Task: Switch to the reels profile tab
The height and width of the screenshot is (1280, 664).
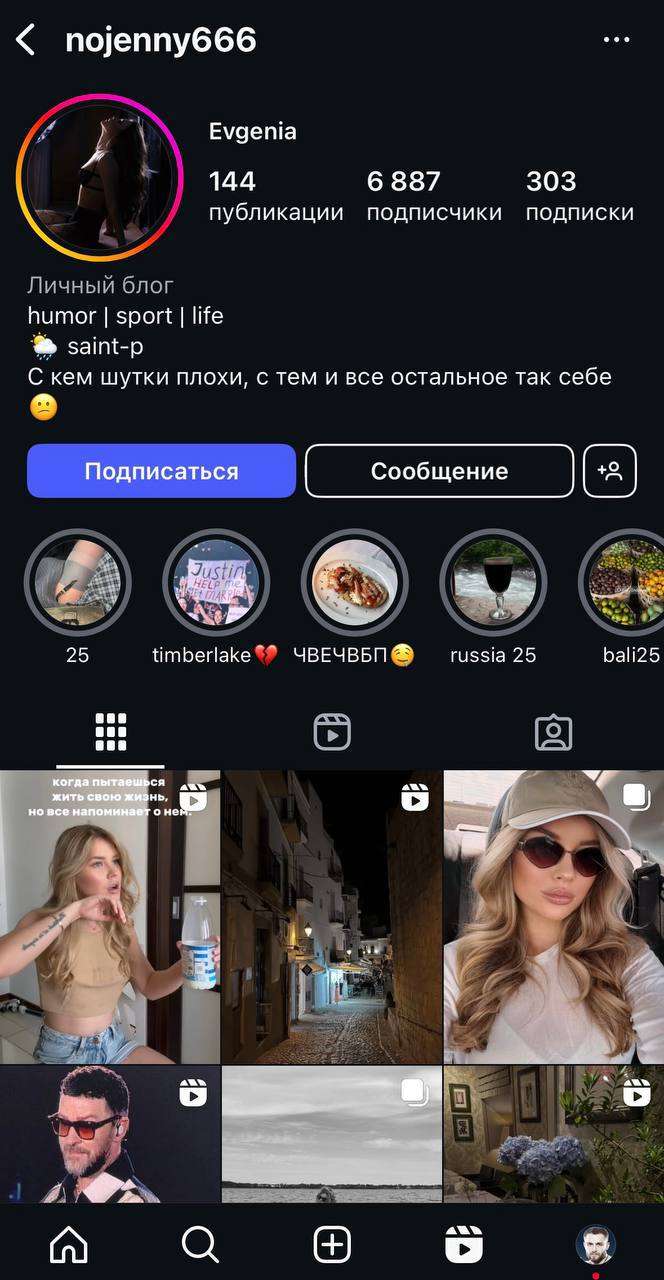Action: (332, 732)
